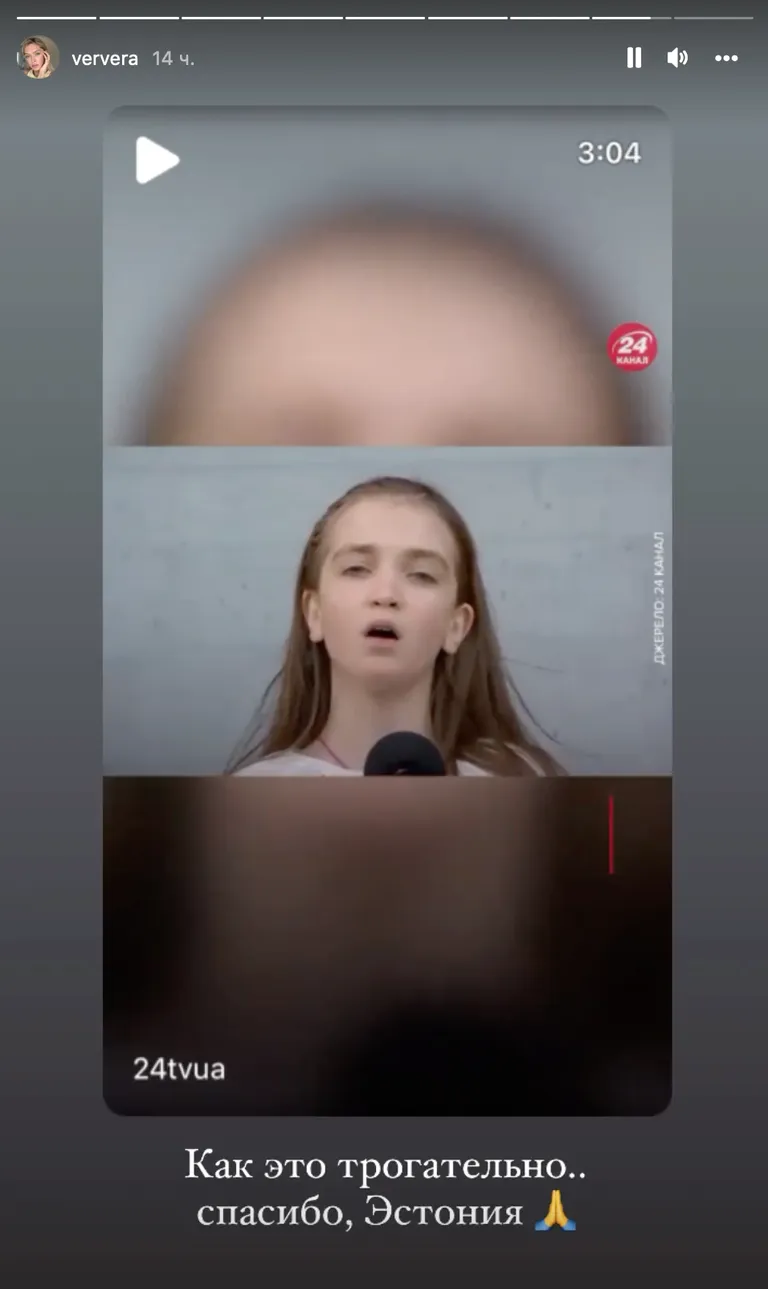Screen dimensions: 768x1289
Task: Open ververa's profile avatar
Action: pyautogui.click(x=38, y=58)
